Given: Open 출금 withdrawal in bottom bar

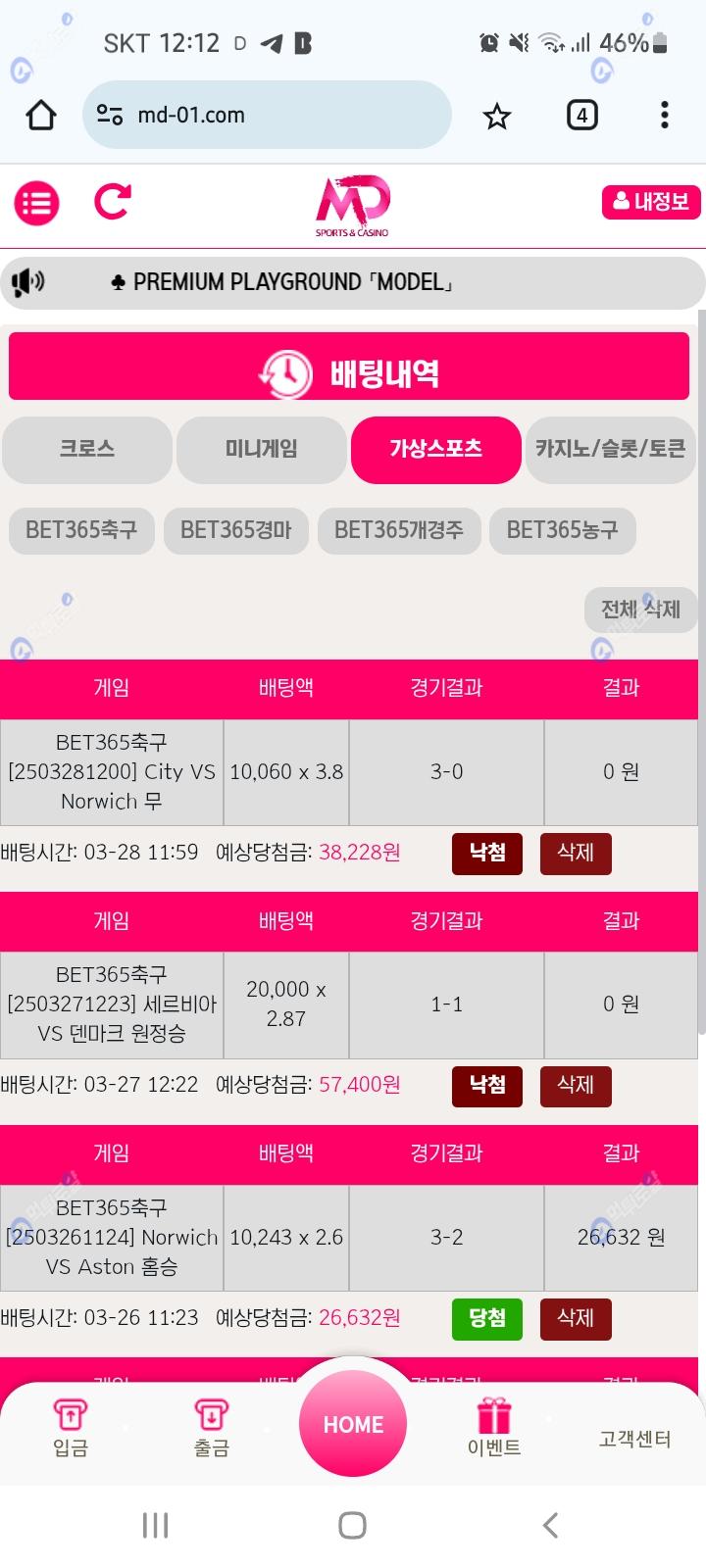Looking at the screenshot, I should click(x=212, y=1428).
